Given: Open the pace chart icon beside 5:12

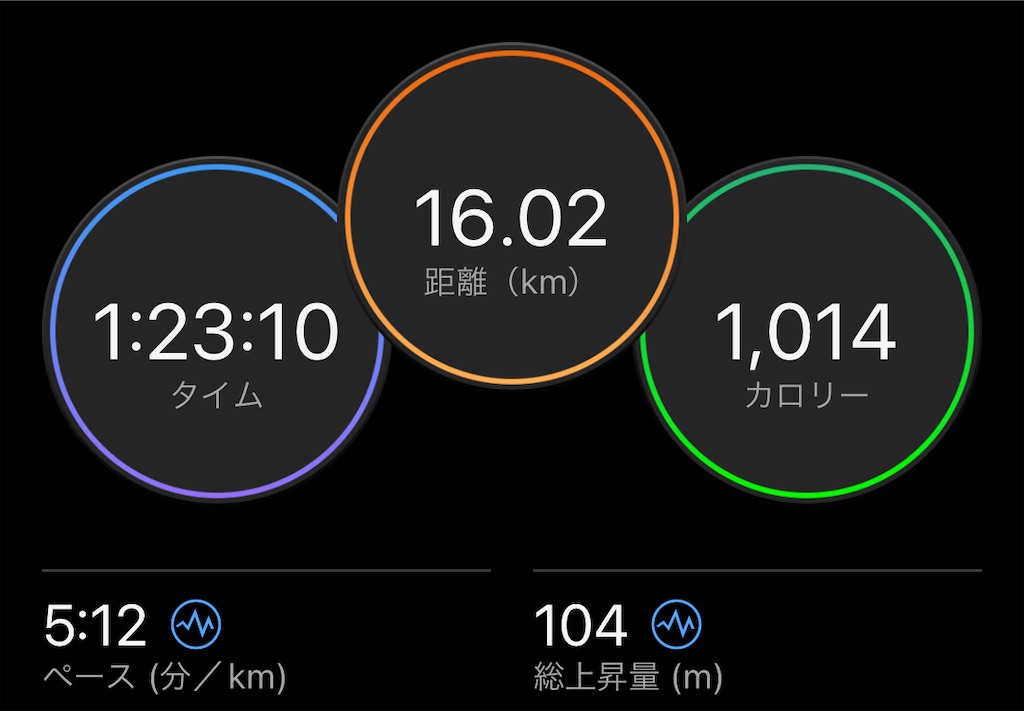Looking at the screenshot, I should (197, 625).
